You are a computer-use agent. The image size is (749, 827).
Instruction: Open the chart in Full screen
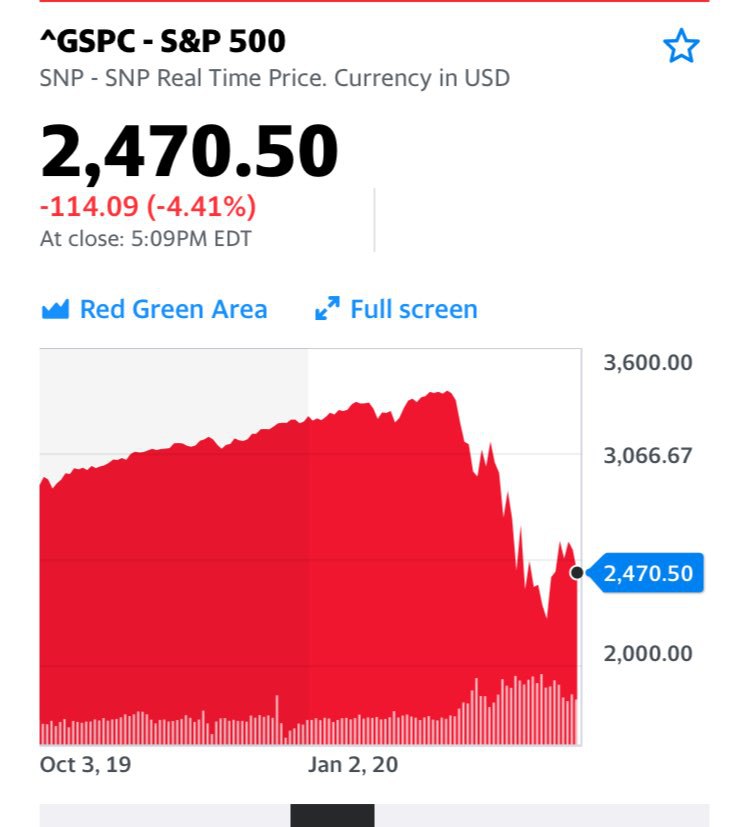click(x=396, y=309)
